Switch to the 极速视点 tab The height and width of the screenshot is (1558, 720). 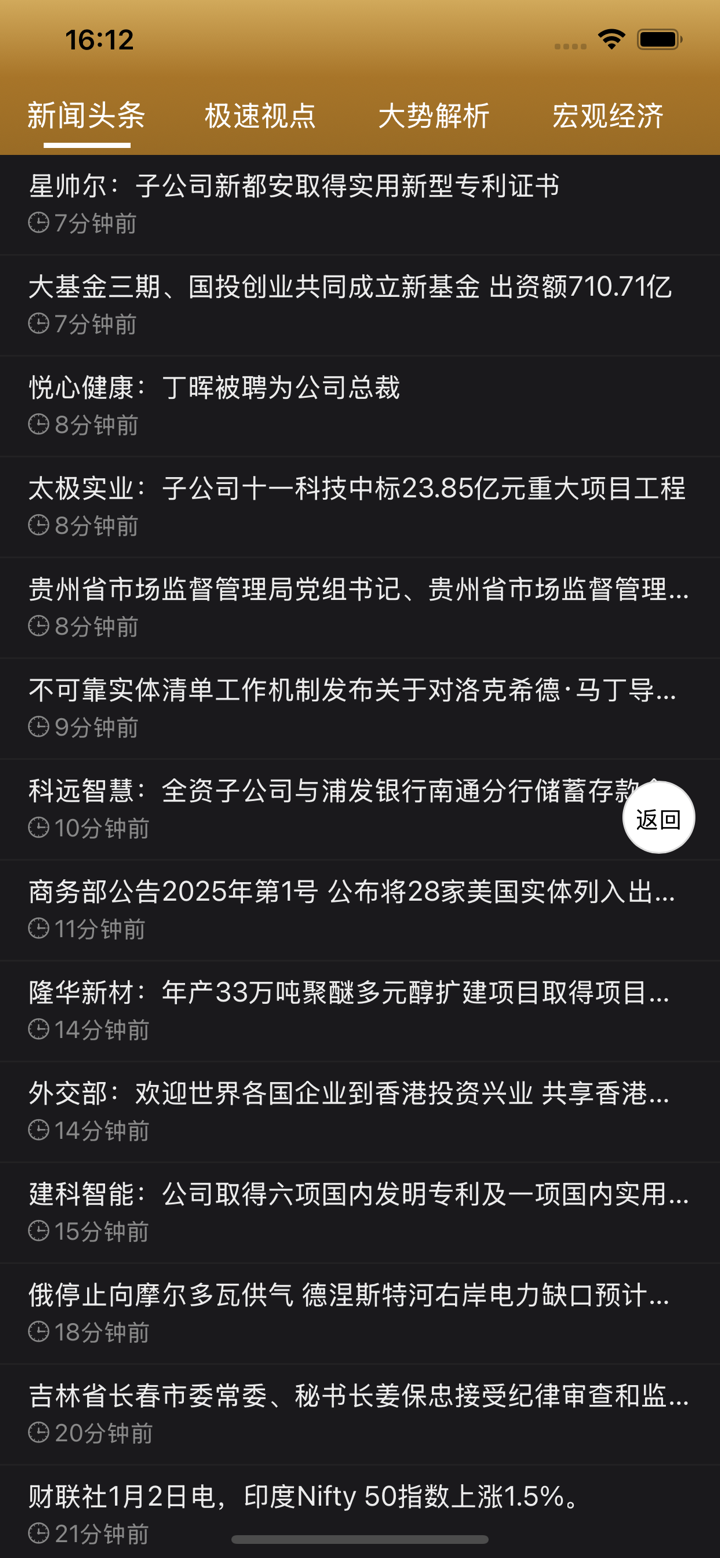coord(258,116)
